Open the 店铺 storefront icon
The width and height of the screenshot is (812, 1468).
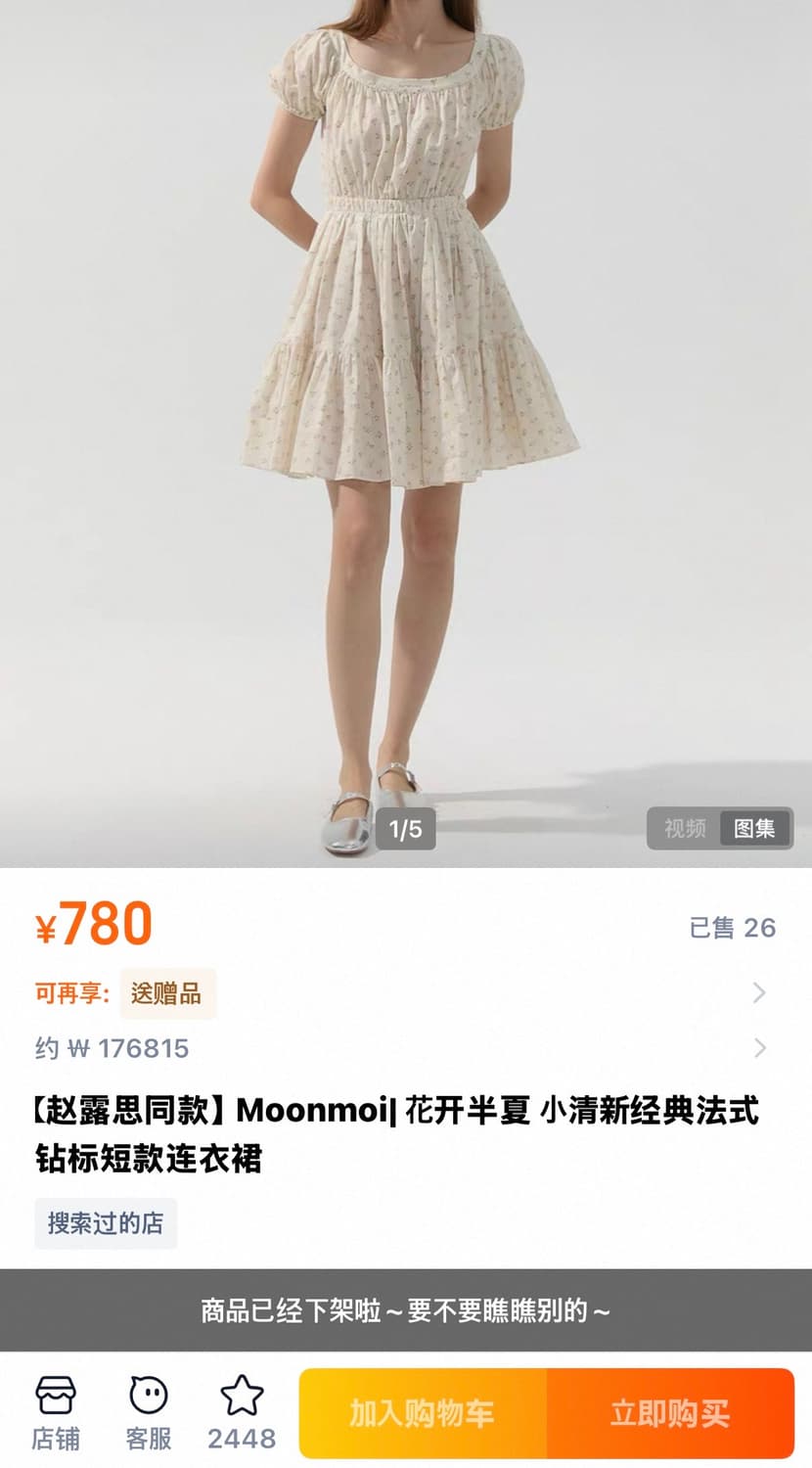coord(55,1412)
